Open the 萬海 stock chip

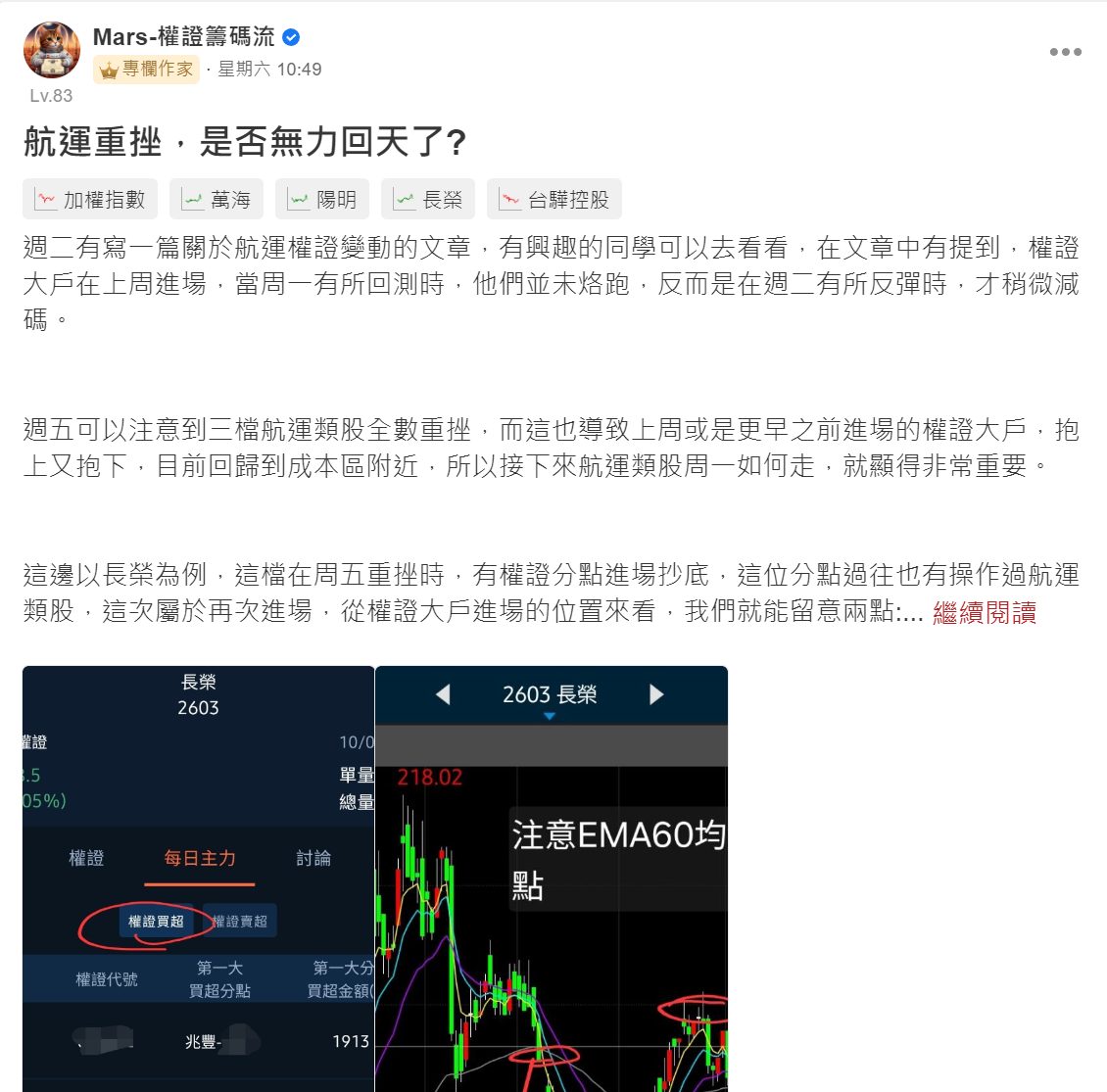click(x=217, y=200)
